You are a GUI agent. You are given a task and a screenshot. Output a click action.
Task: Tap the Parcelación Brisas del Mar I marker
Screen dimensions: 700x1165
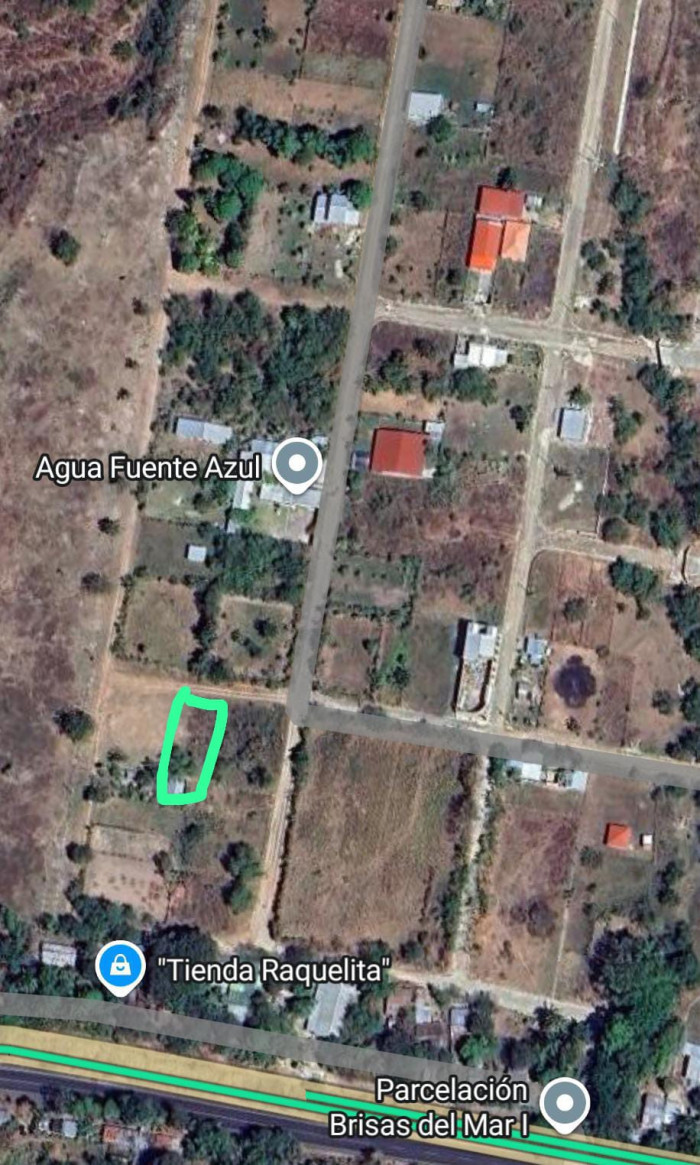pos(564,1105)
